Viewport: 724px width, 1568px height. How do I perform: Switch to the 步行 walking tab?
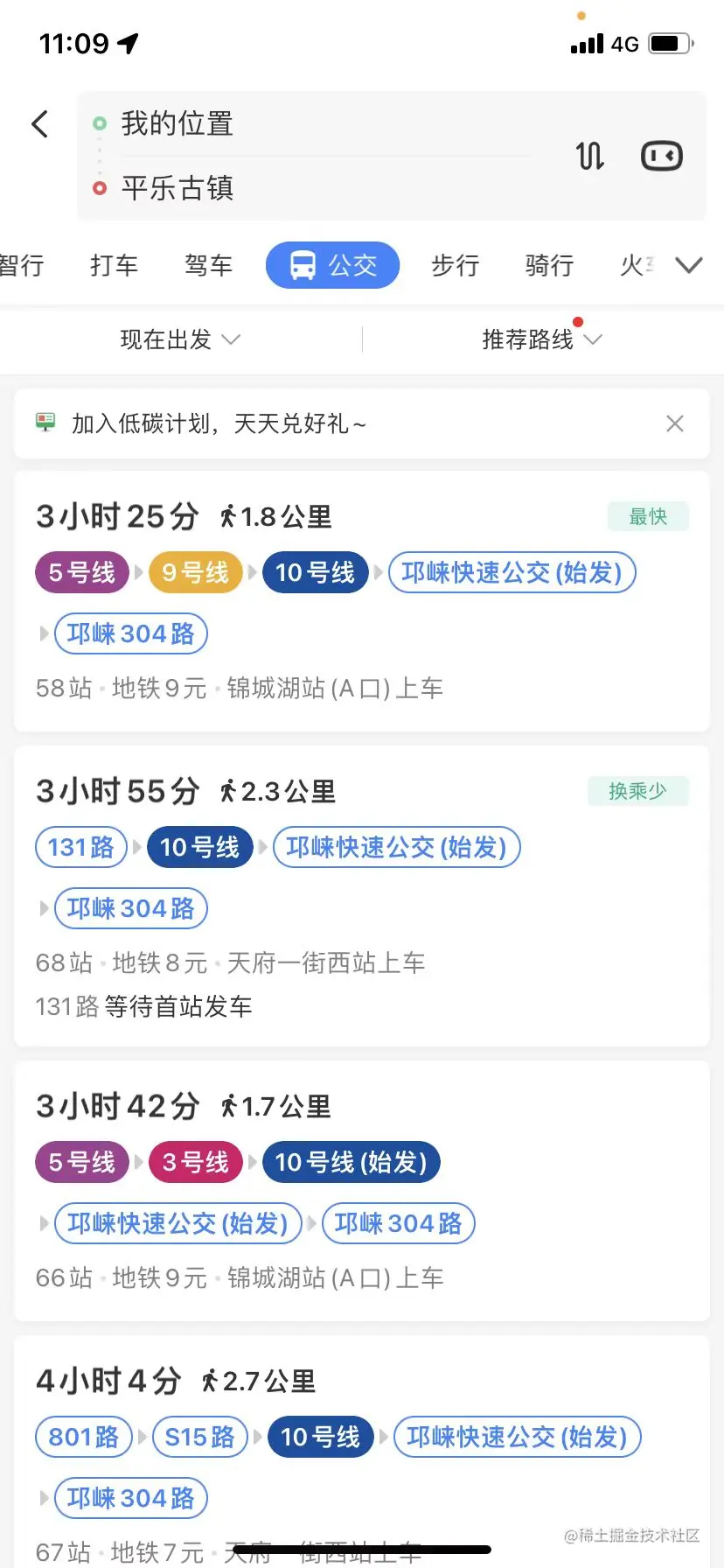coord(455,265)
